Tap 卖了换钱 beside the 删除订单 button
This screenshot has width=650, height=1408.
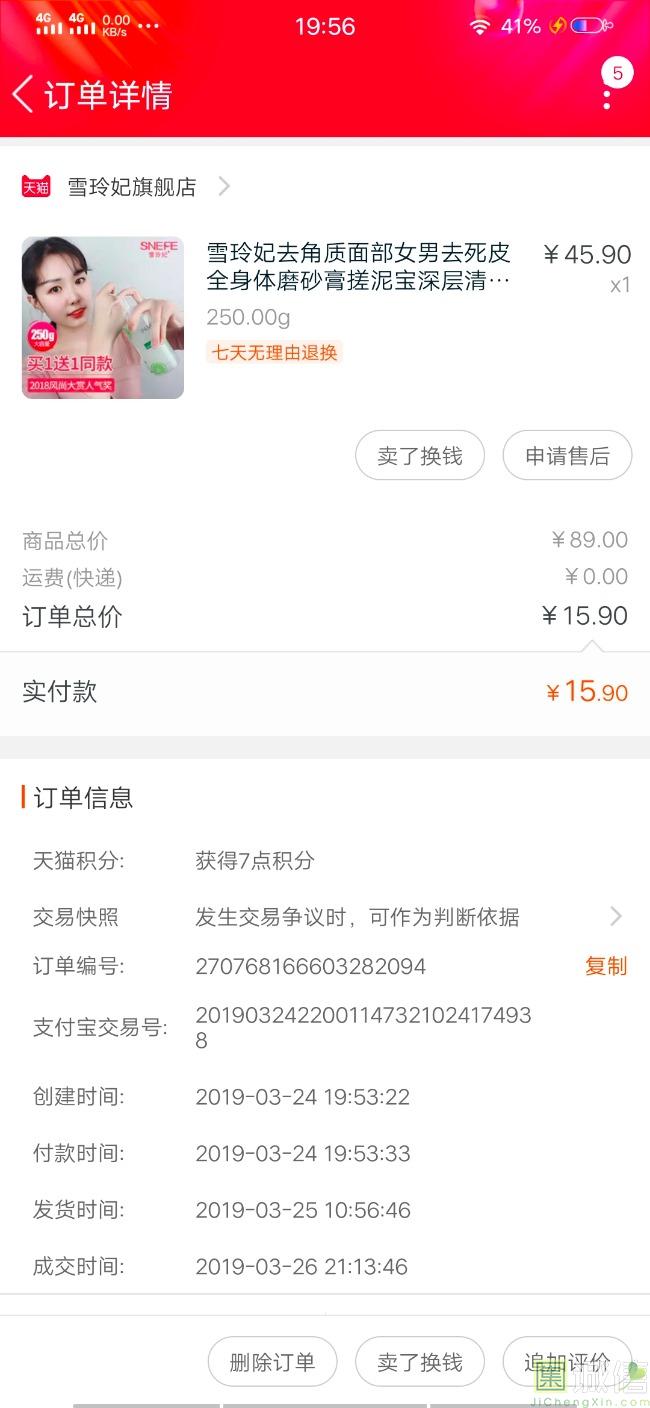(x=420, y=1362)
